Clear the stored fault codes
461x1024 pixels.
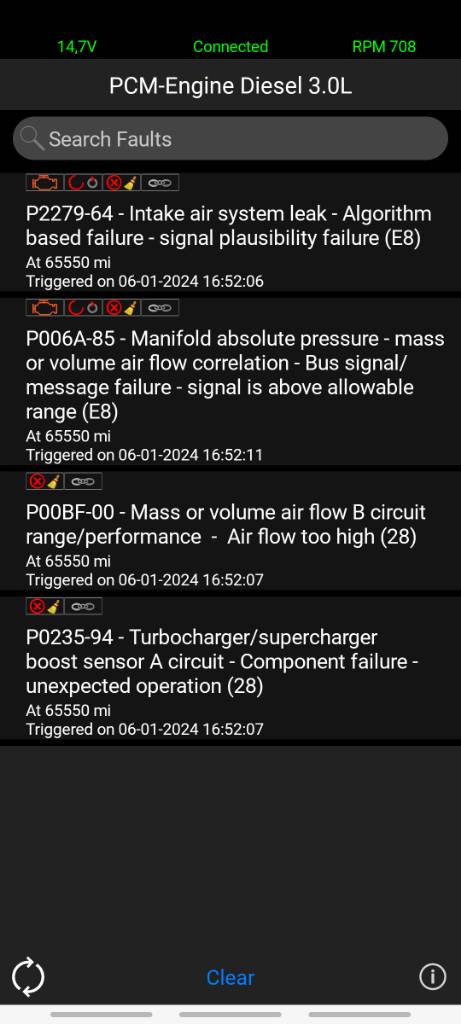[230, 978]
